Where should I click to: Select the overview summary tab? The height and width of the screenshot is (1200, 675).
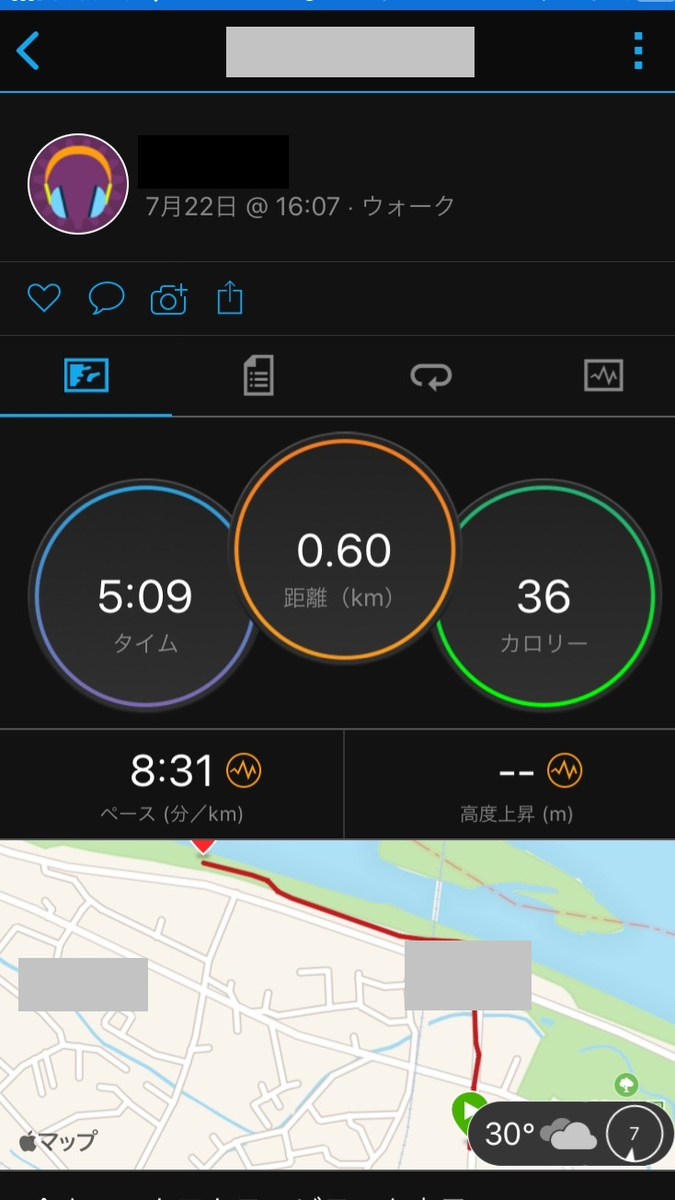(86, 376)
